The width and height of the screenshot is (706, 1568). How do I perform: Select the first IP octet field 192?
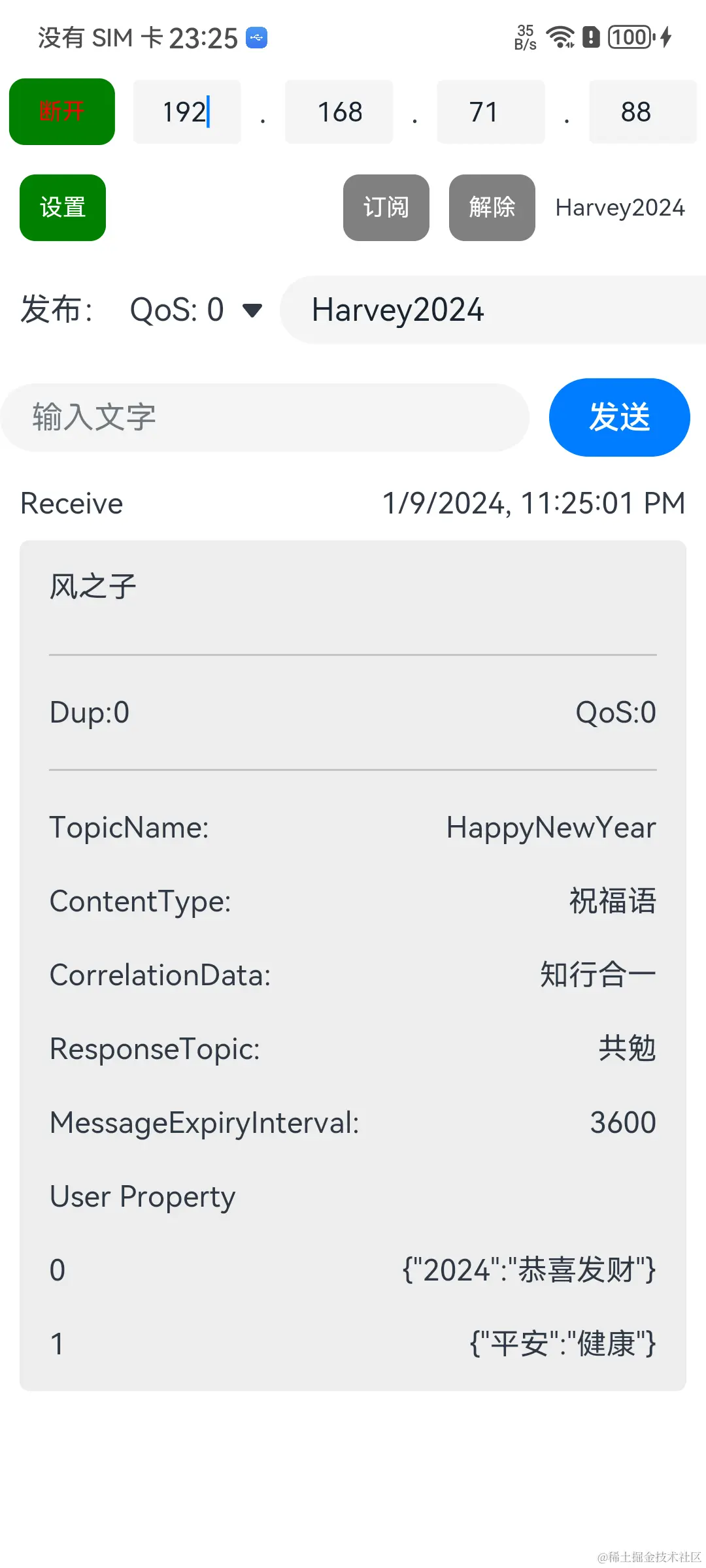coord(187,112)
